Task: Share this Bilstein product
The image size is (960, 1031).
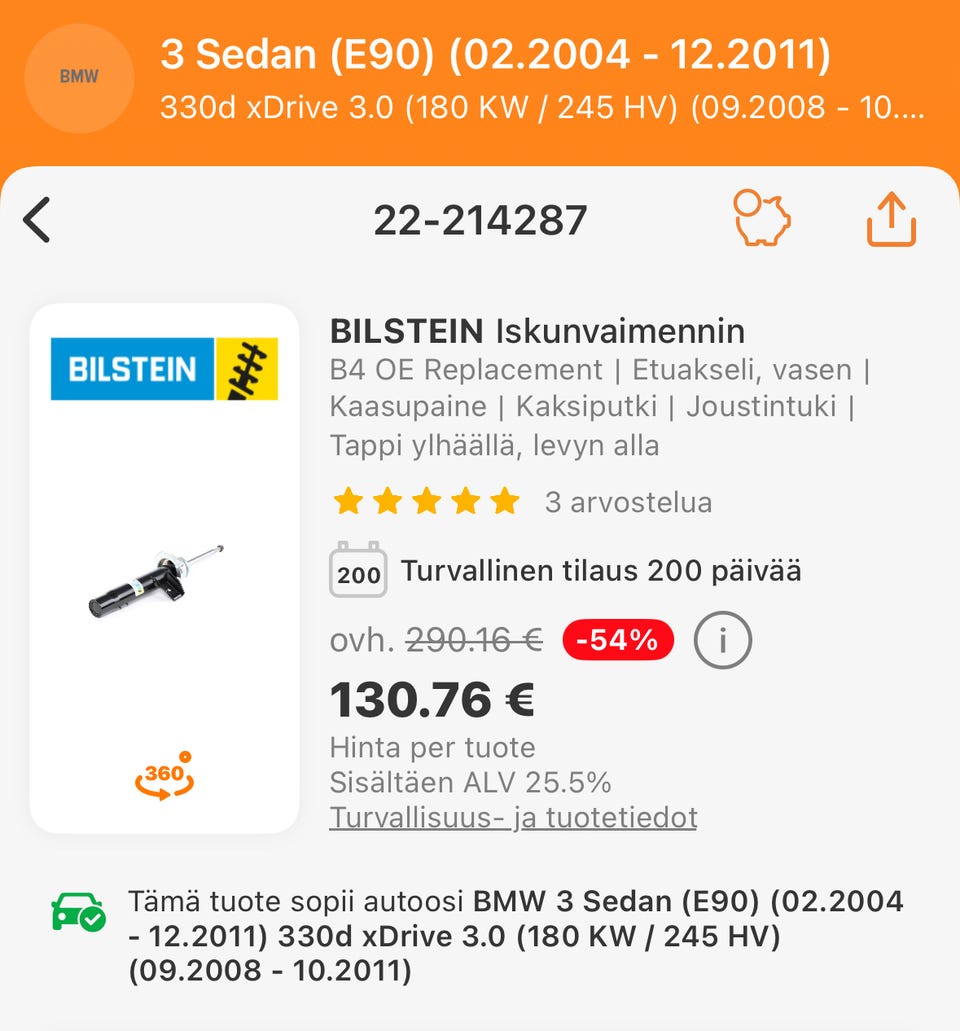Action: coord(890,220)
